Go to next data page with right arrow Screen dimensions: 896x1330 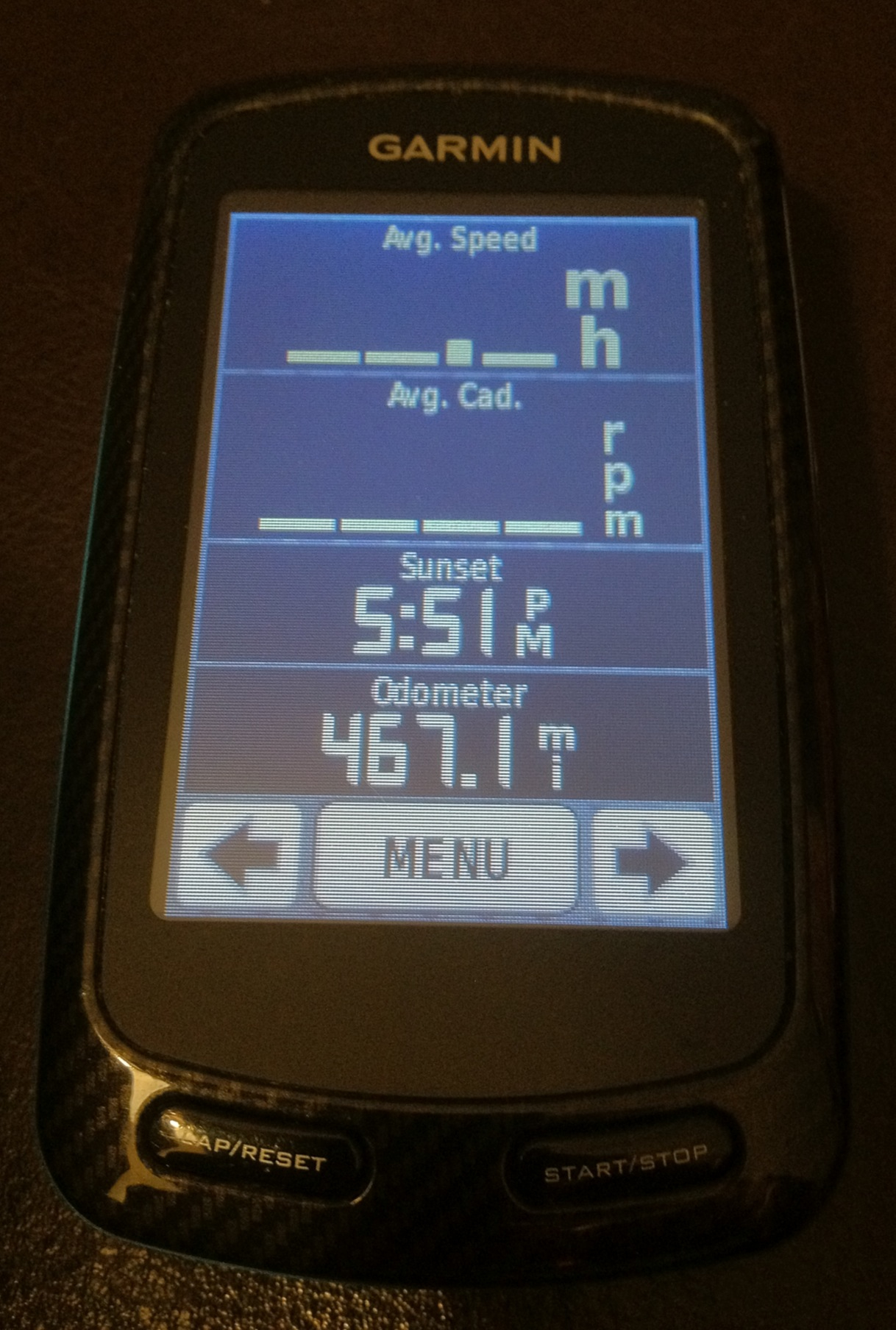click(654, 861)
